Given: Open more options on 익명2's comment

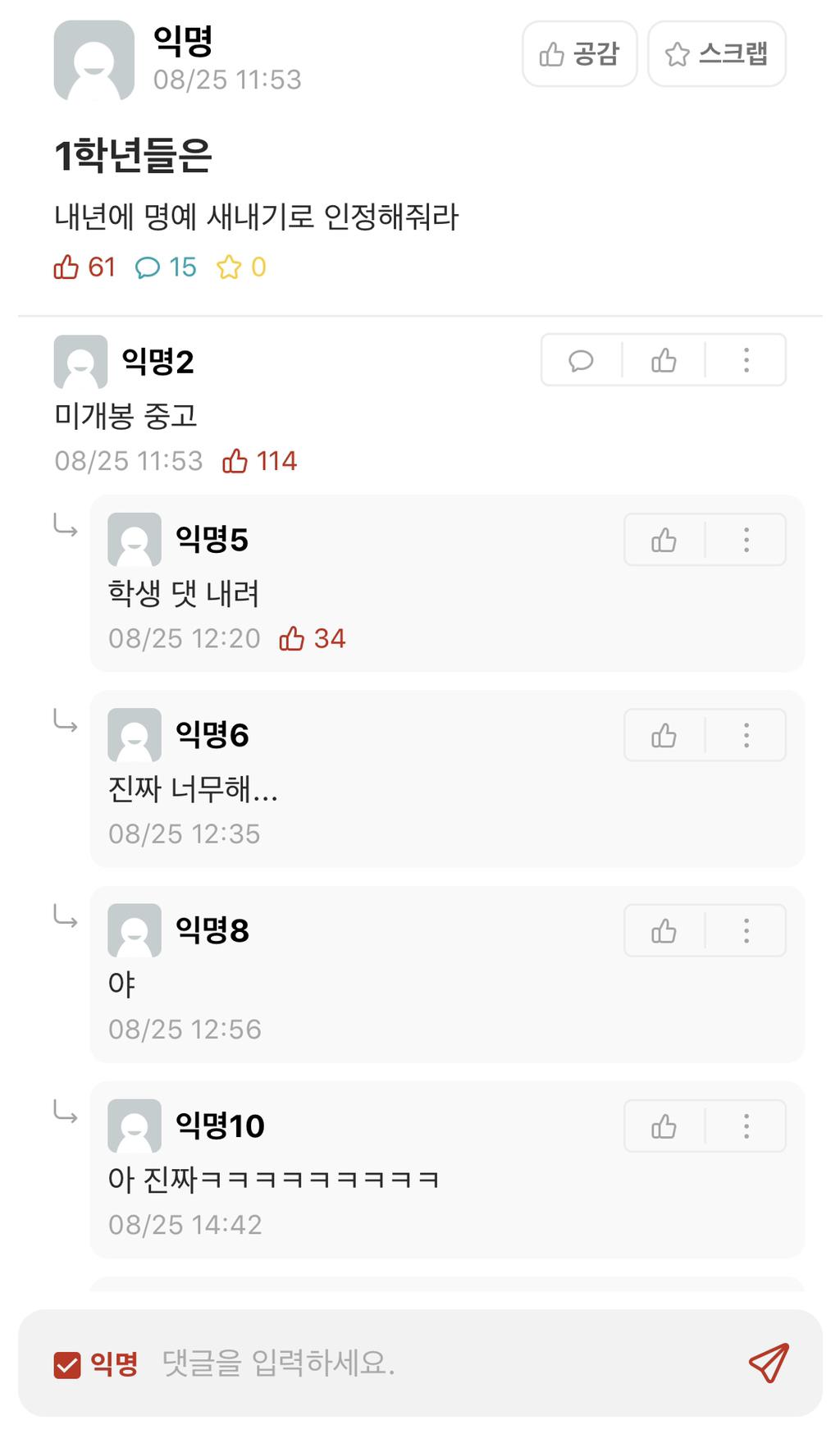Looking at the screenshot, I should pos(746,360).
